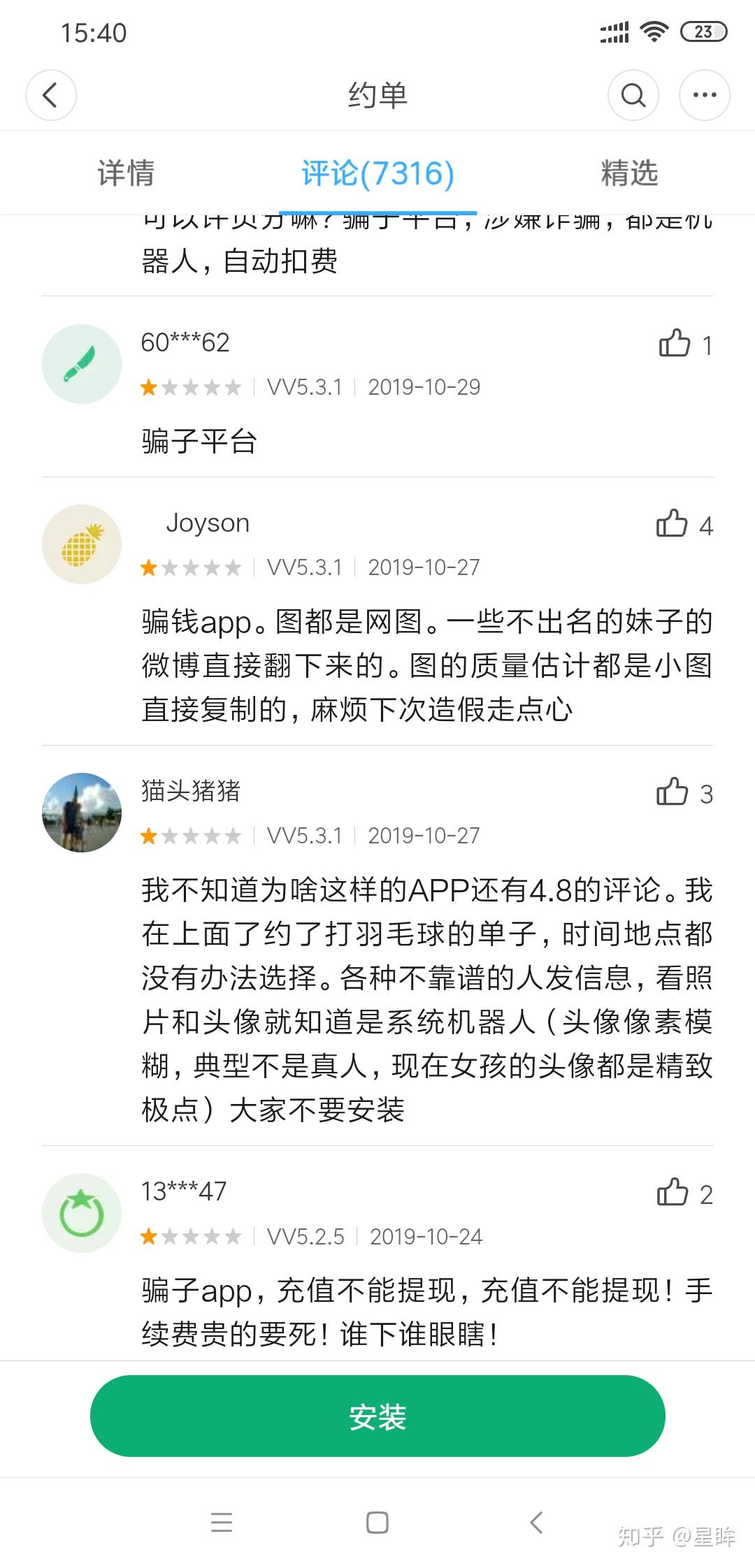Viewport: 755px width, 1568px height.
Task: Open Joyson's pineapple avatar
Action: click(x=82, y=544)
